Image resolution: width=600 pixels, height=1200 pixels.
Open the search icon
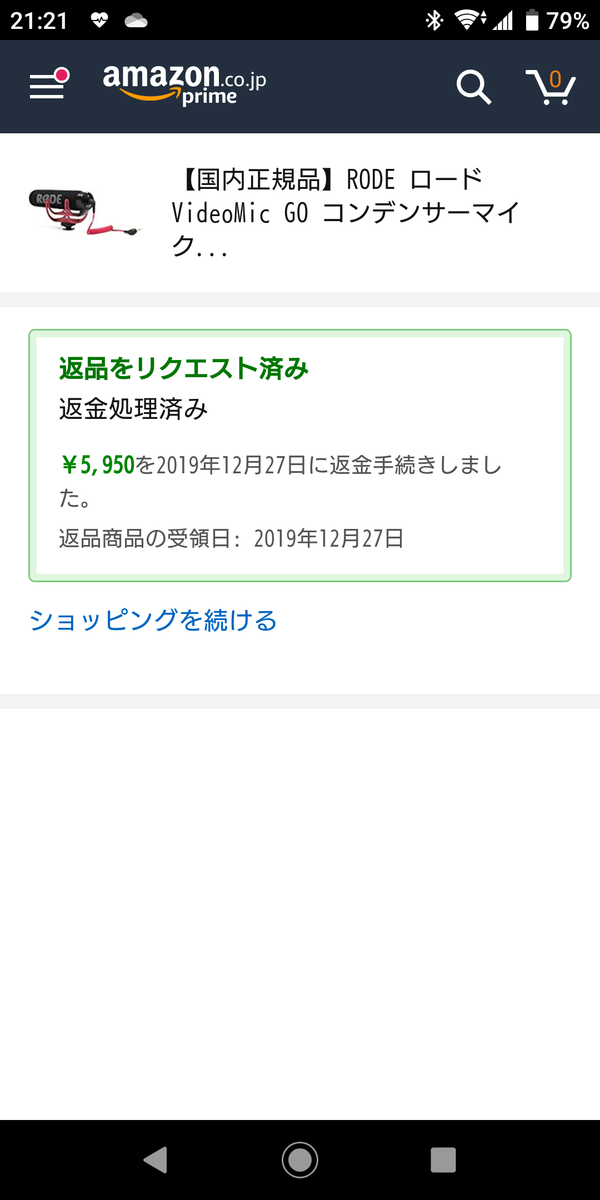[473, 87]
